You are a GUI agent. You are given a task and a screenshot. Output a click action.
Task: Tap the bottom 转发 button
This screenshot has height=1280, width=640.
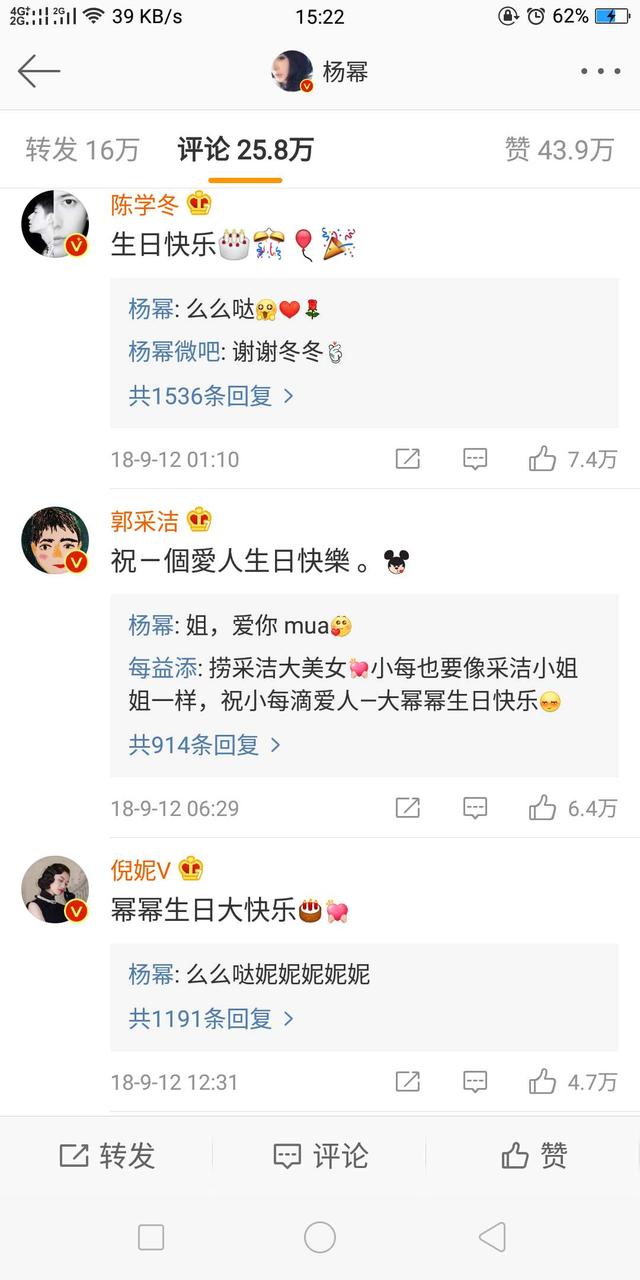pyautogui.click(x=107, y=1156)
